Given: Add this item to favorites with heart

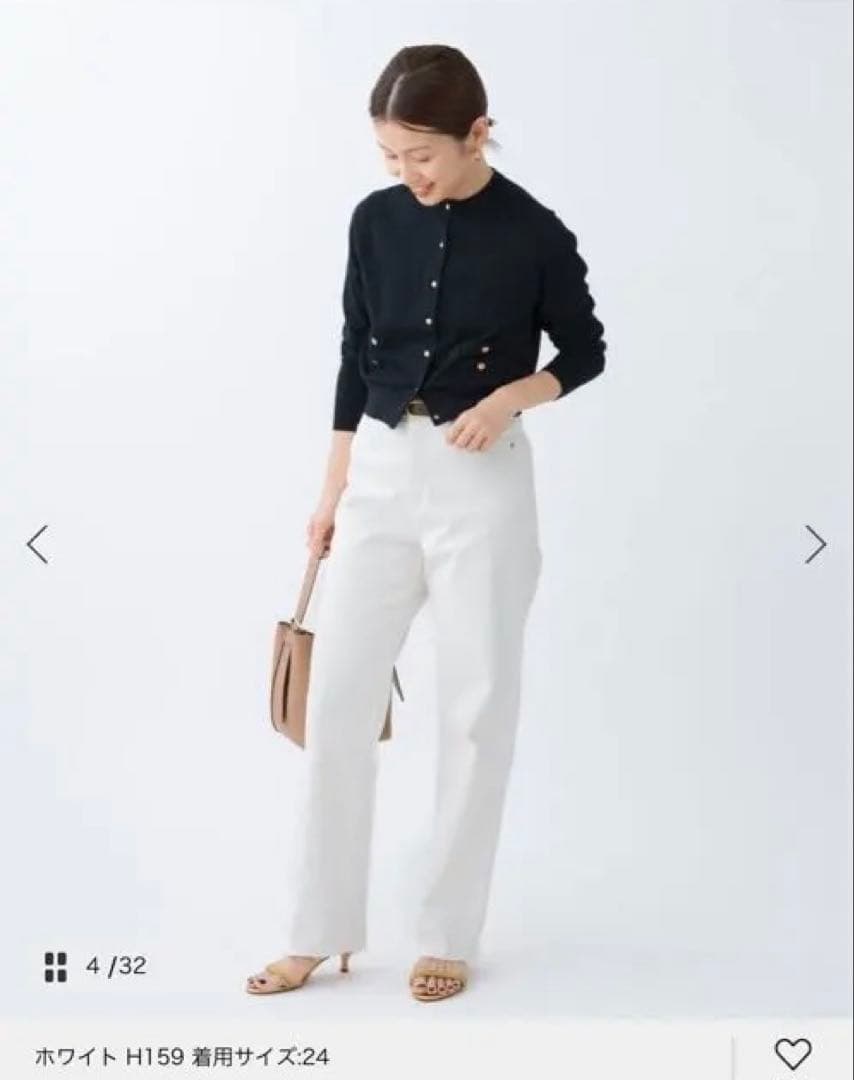Looking at the screenshot, I should pos(793,1053).
